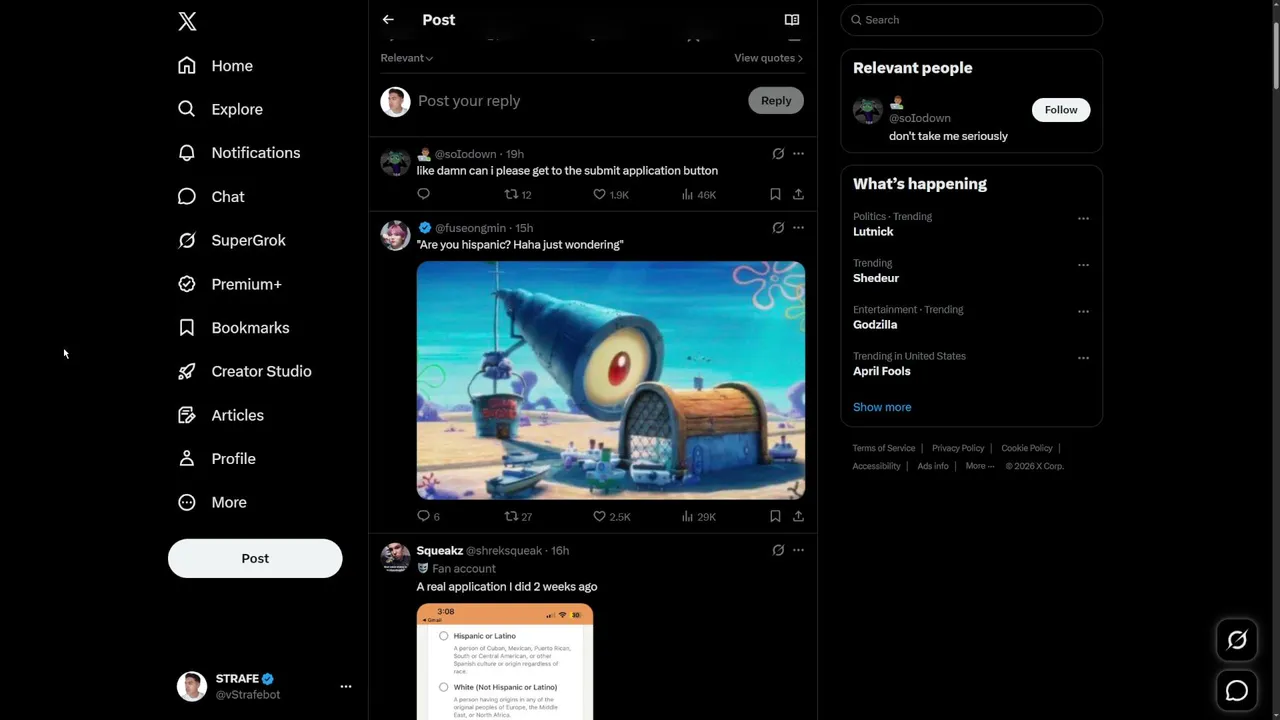
Task: Open the SpongeBob image in @fuseongmin's post
Action: pos(610,380)
